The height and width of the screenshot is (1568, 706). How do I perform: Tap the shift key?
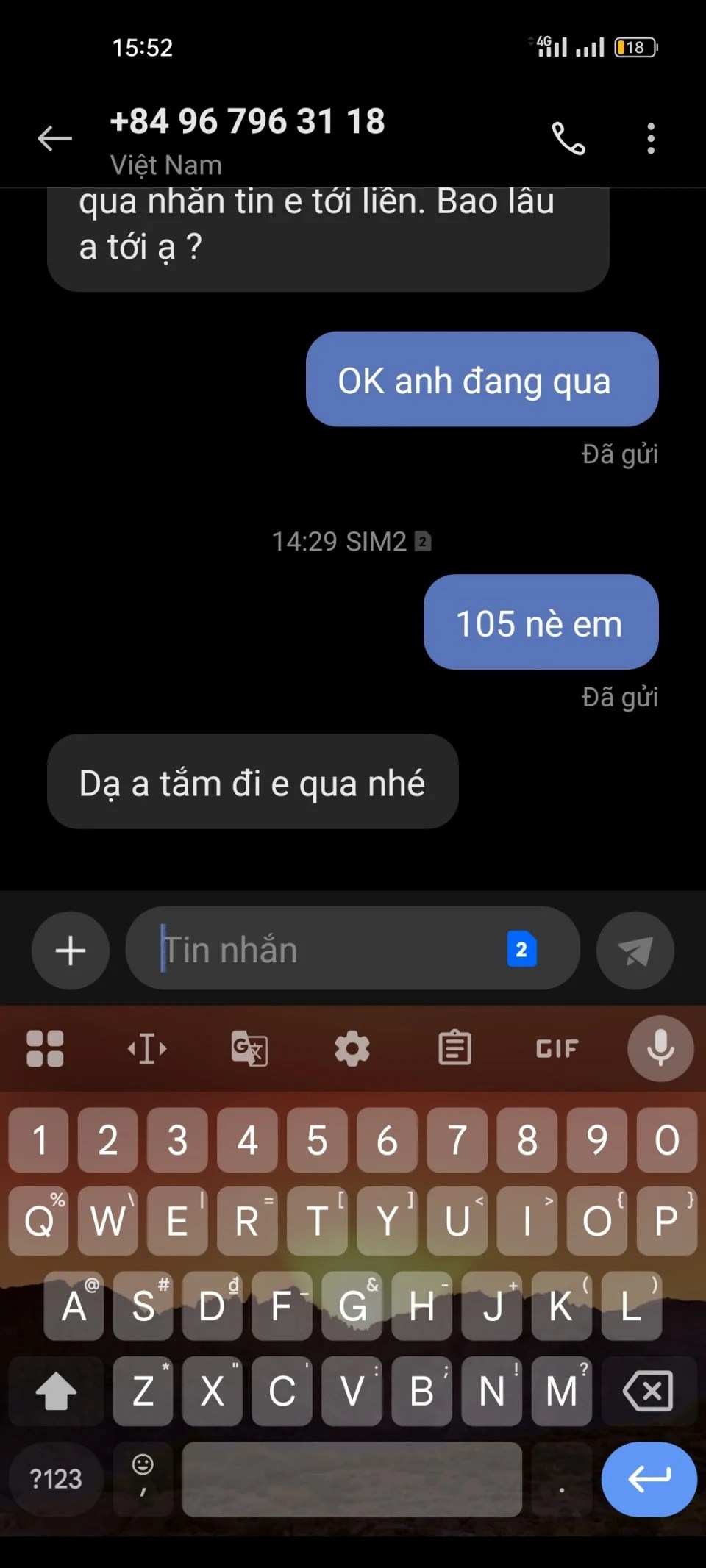point(56,1391)
